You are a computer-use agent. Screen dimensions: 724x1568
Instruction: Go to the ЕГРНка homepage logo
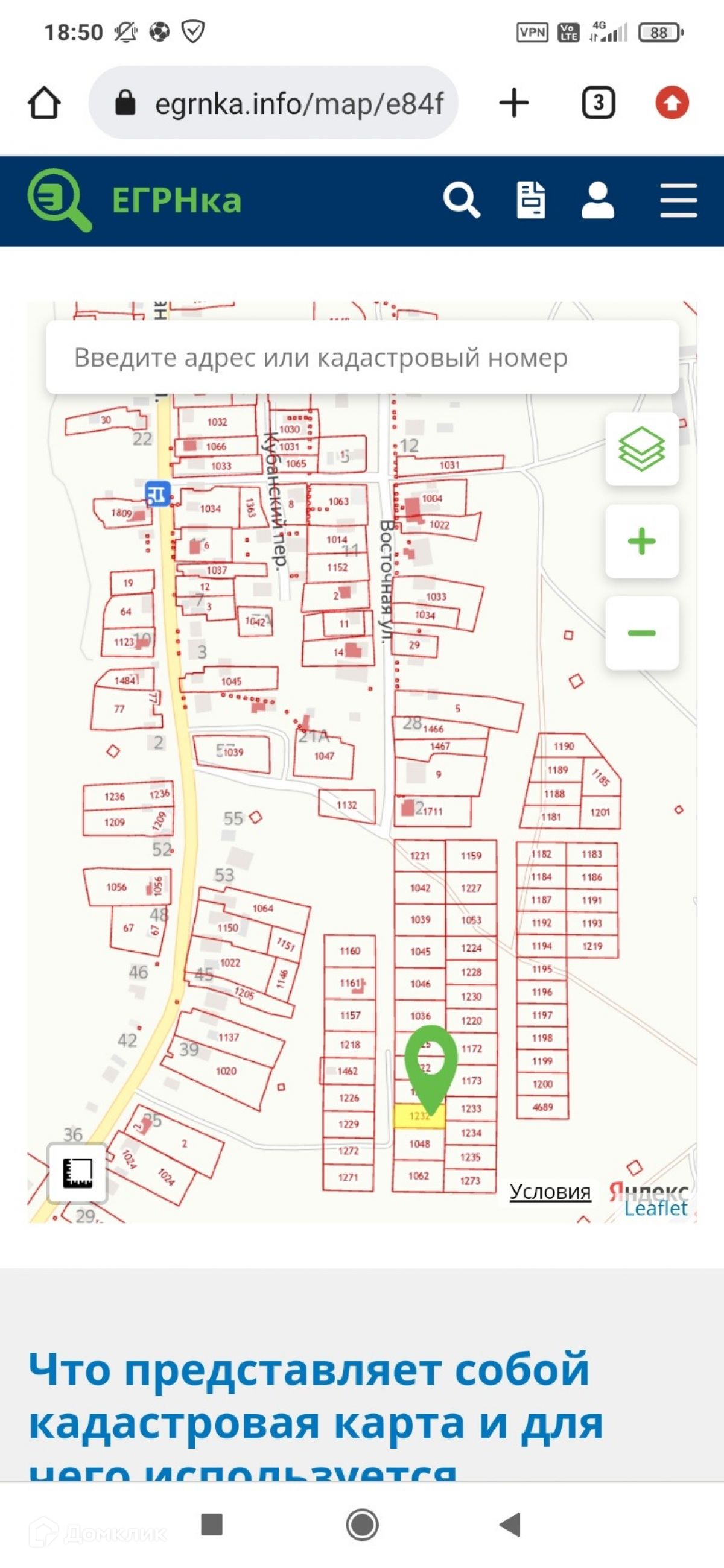pos(135,200)
